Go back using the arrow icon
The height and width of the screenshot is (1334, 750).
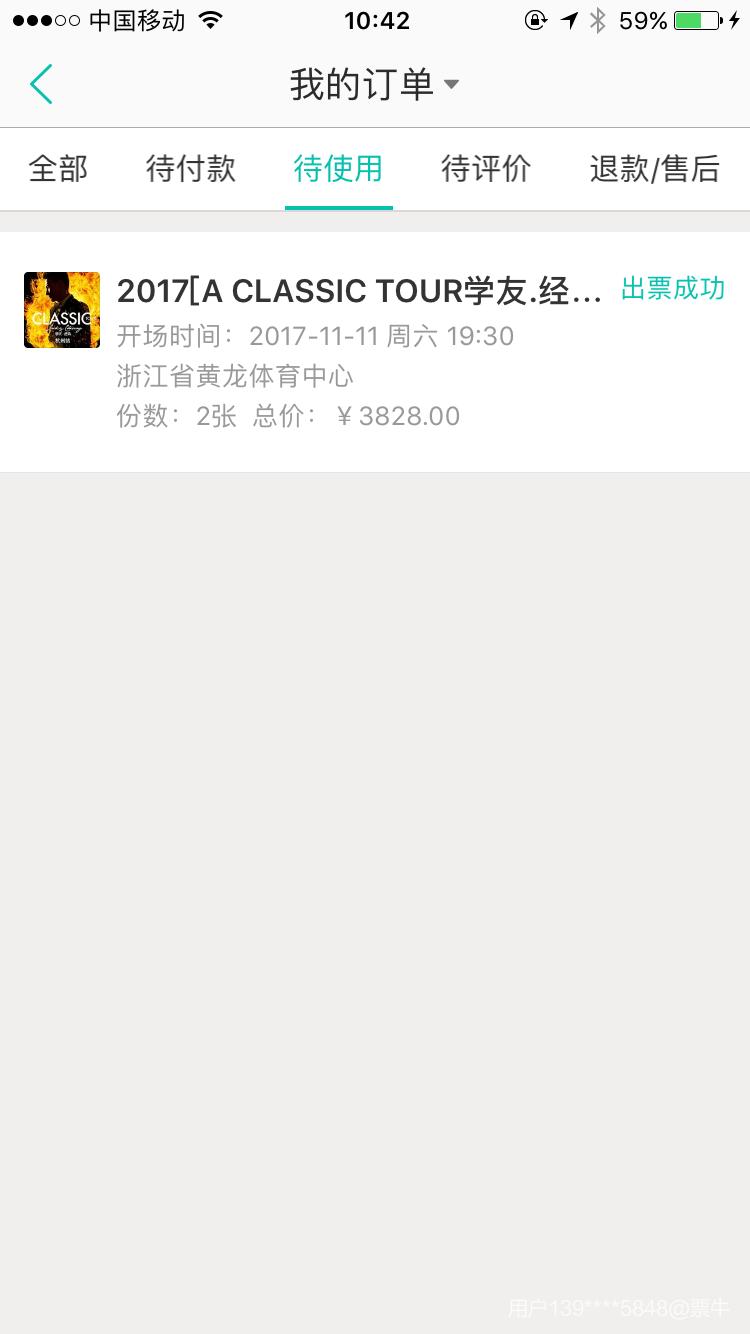click(41, 85)
